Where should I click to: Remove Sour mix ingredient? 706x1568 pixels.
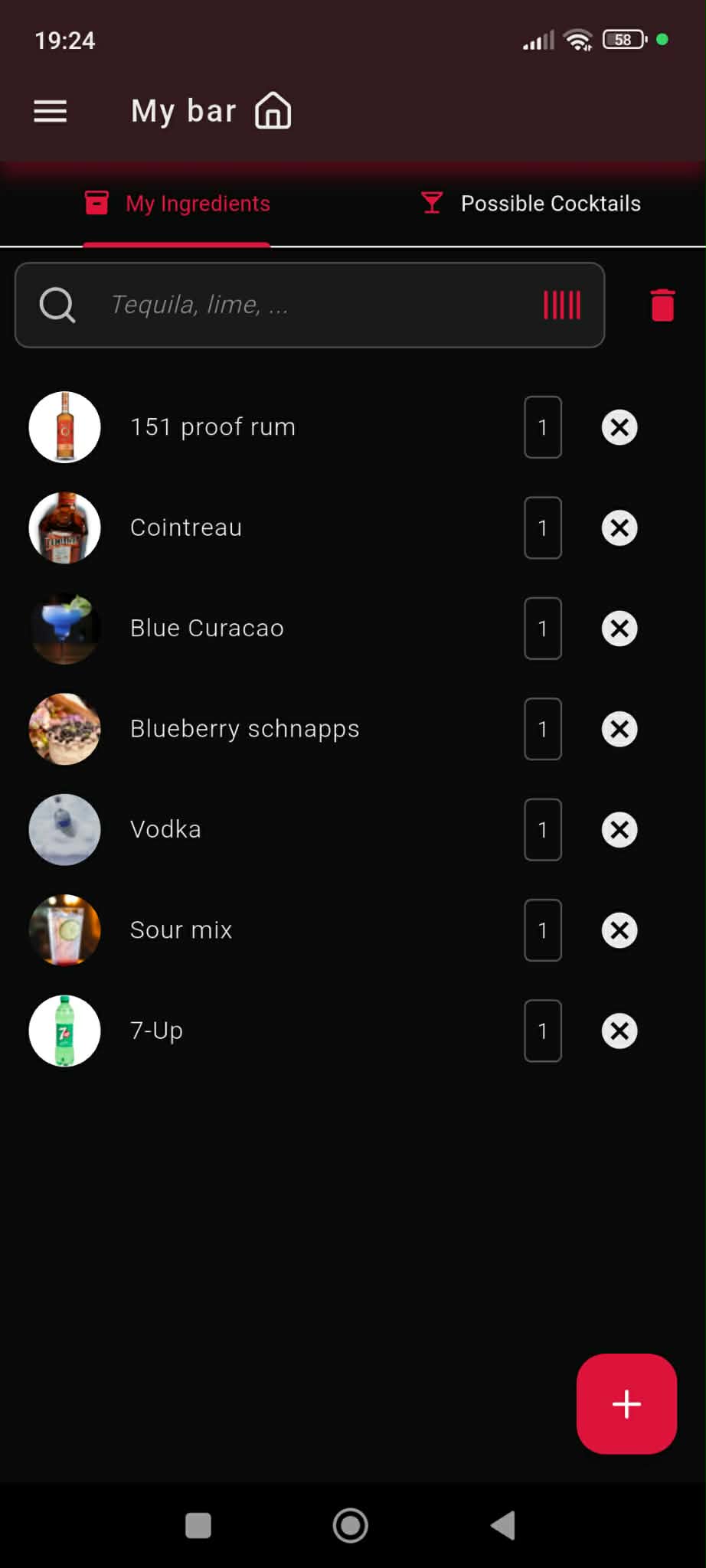619,930
